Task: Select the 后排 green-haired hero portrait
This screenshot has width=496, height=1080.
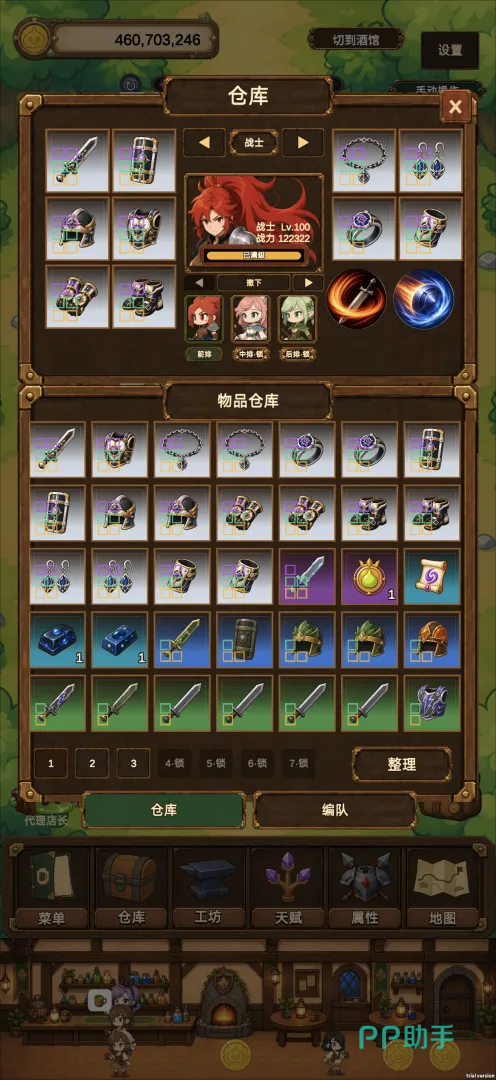Action: [298, 318]
